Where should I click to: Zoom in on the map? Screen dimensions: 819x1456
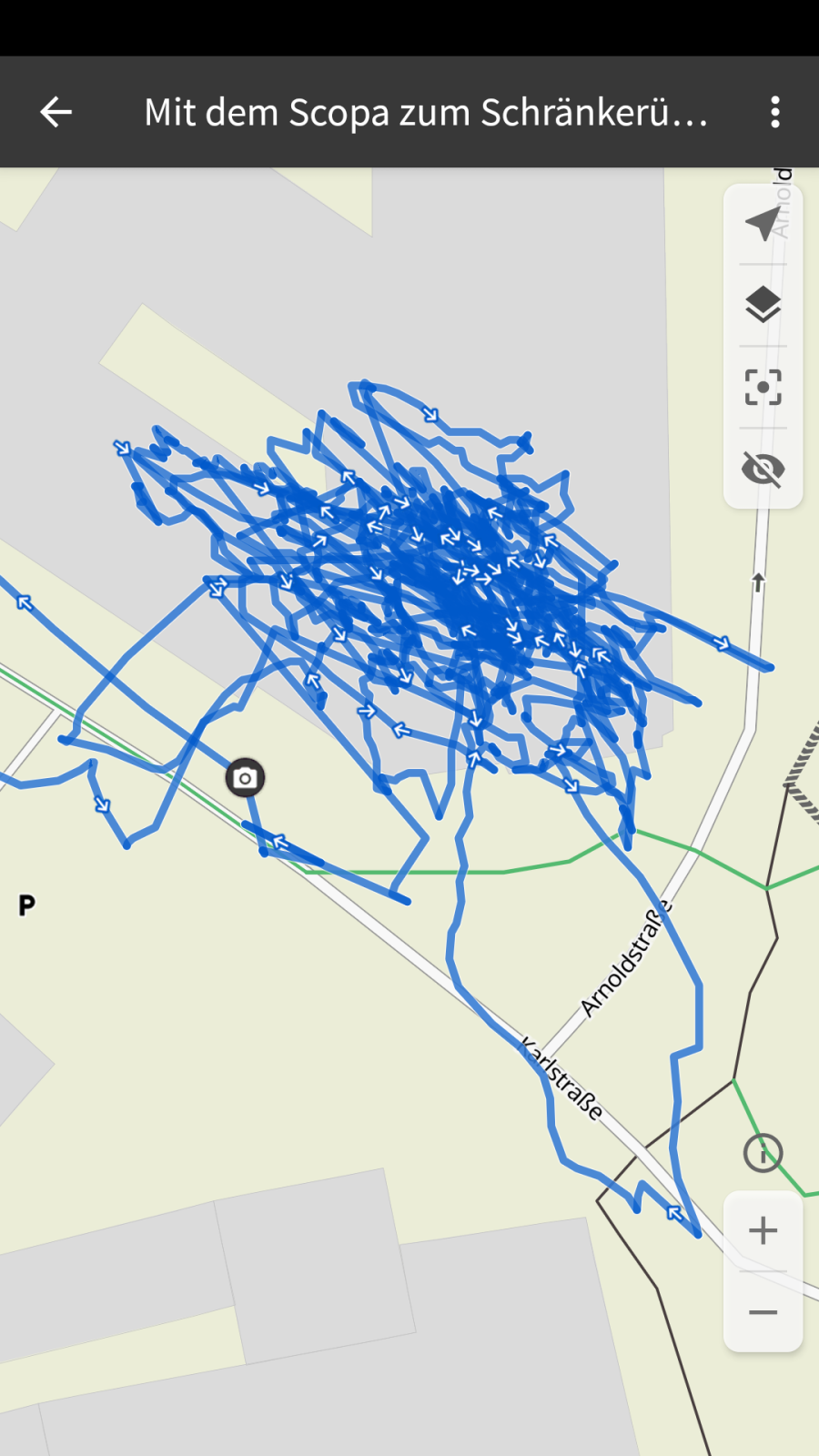pos(763,1231)
